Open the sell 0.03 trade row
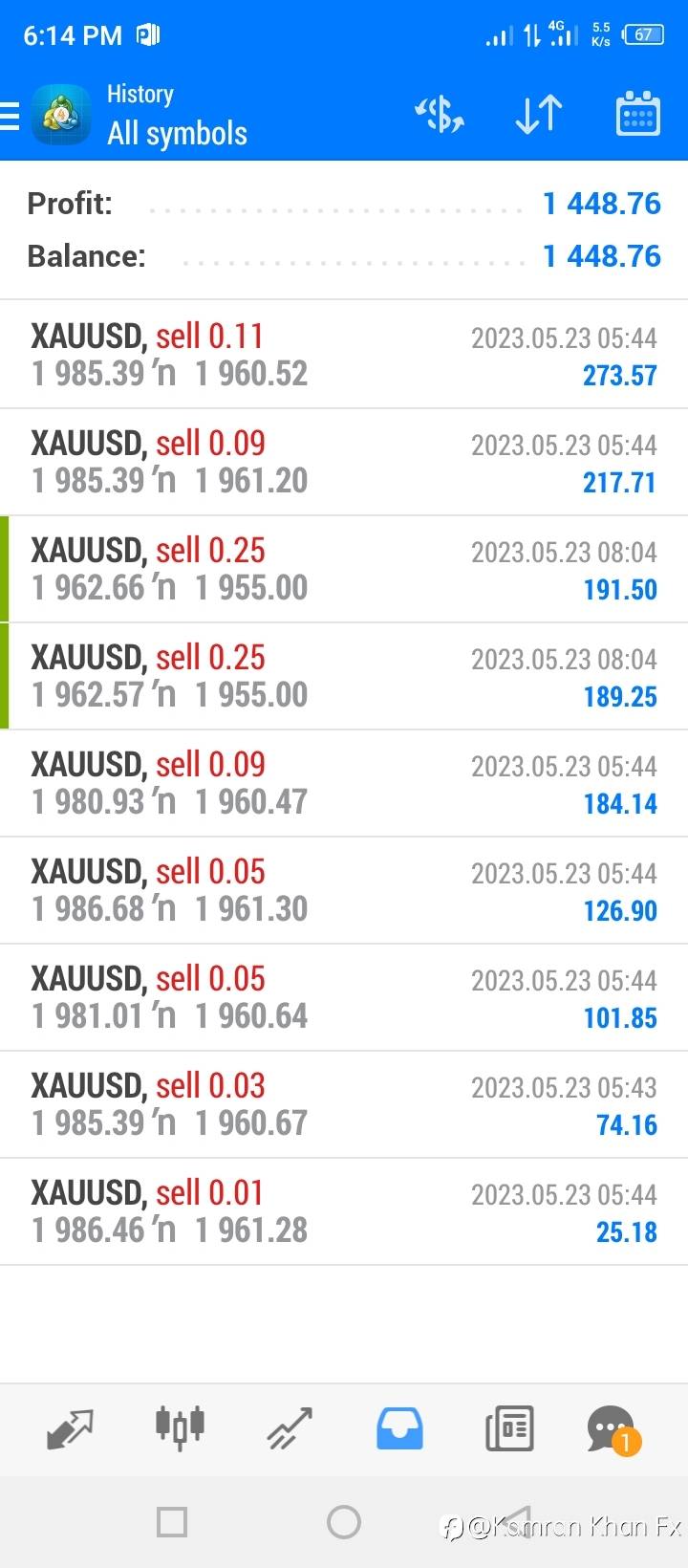 [x=344, y=1104]
